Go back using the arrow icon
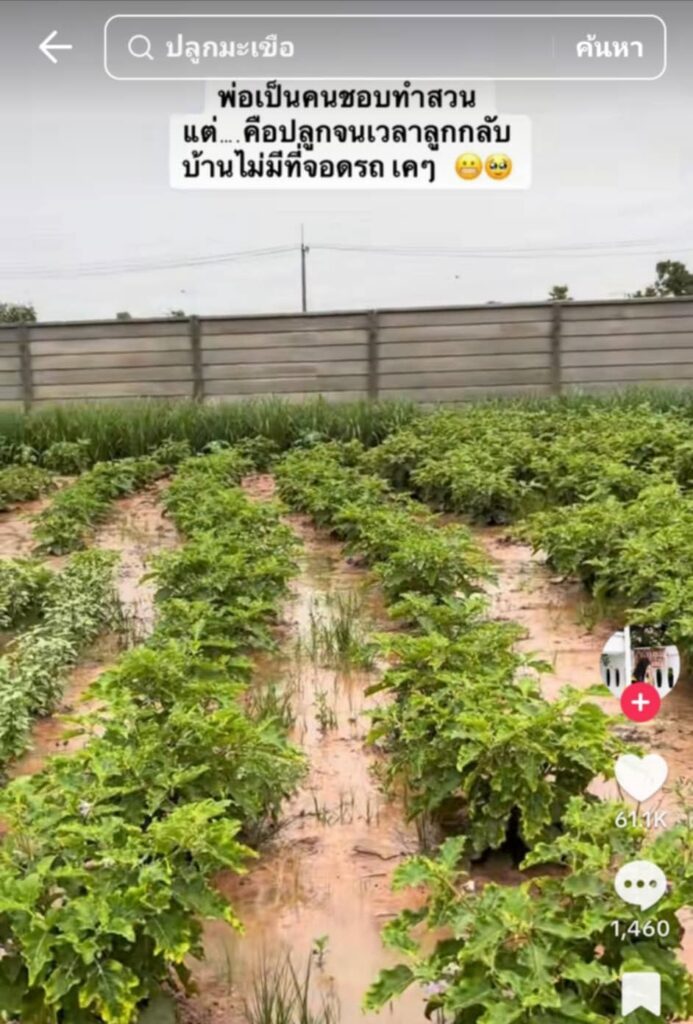Screen dimensions: 693x1024 (55, 47)
